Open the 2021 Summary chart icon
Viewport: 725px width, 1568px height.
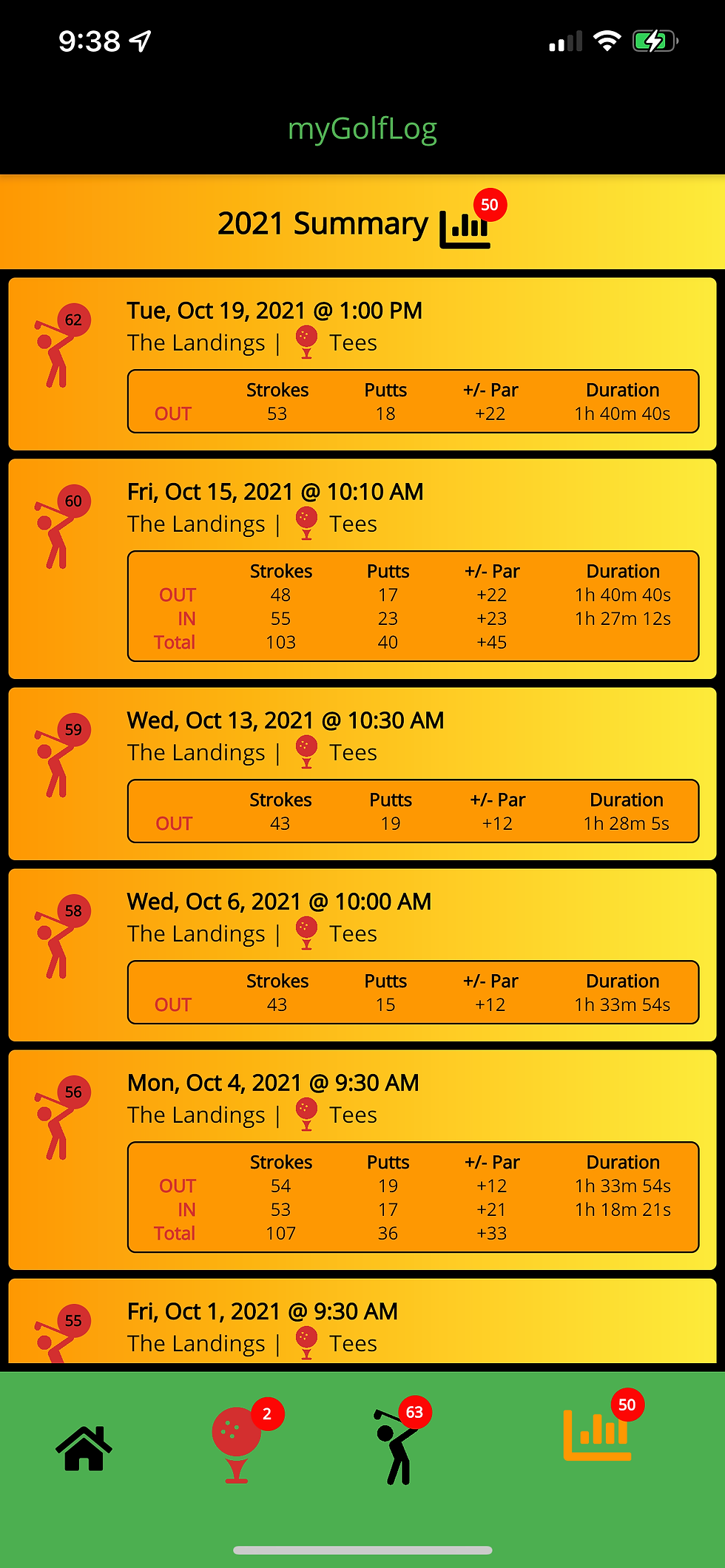[465, 227]
